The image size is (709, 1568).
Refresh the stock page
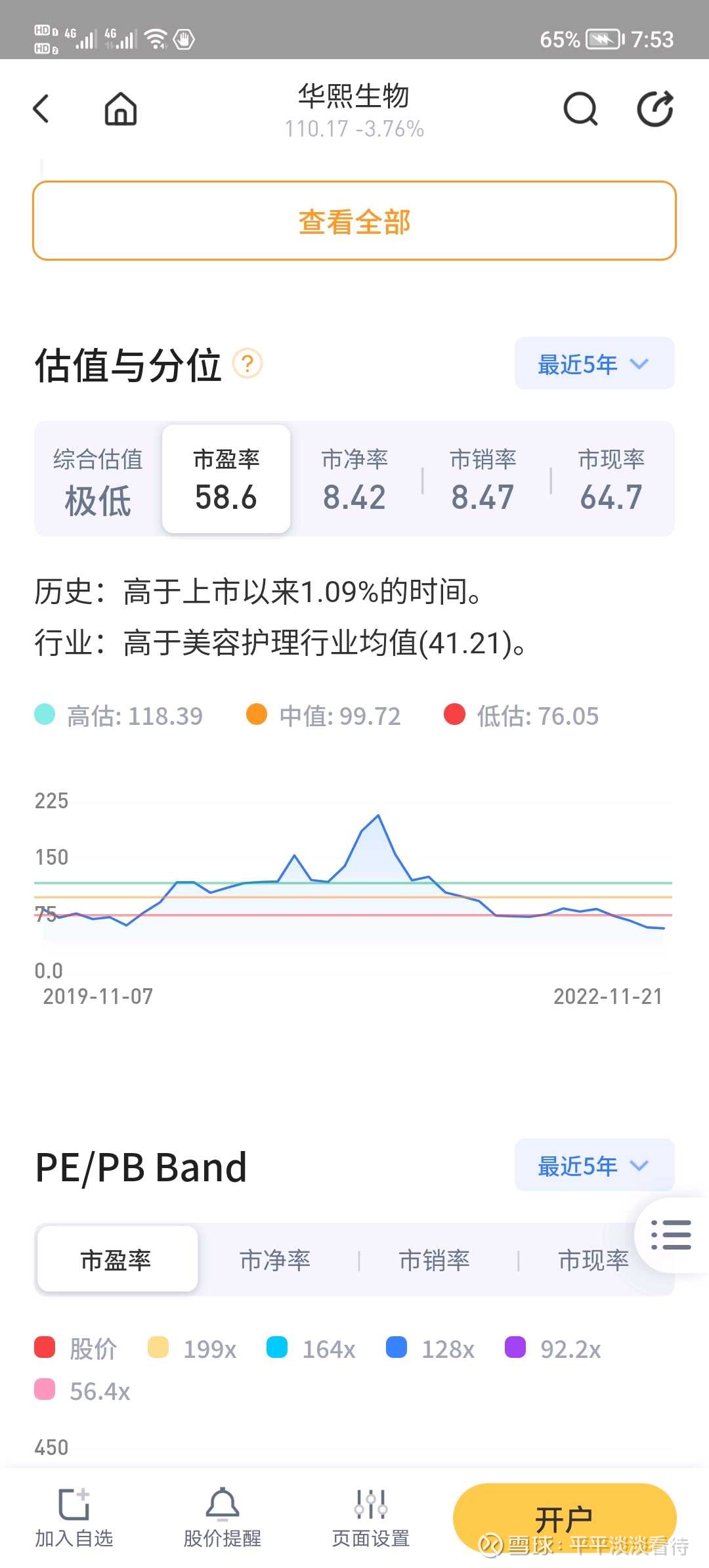coord(655,109)
